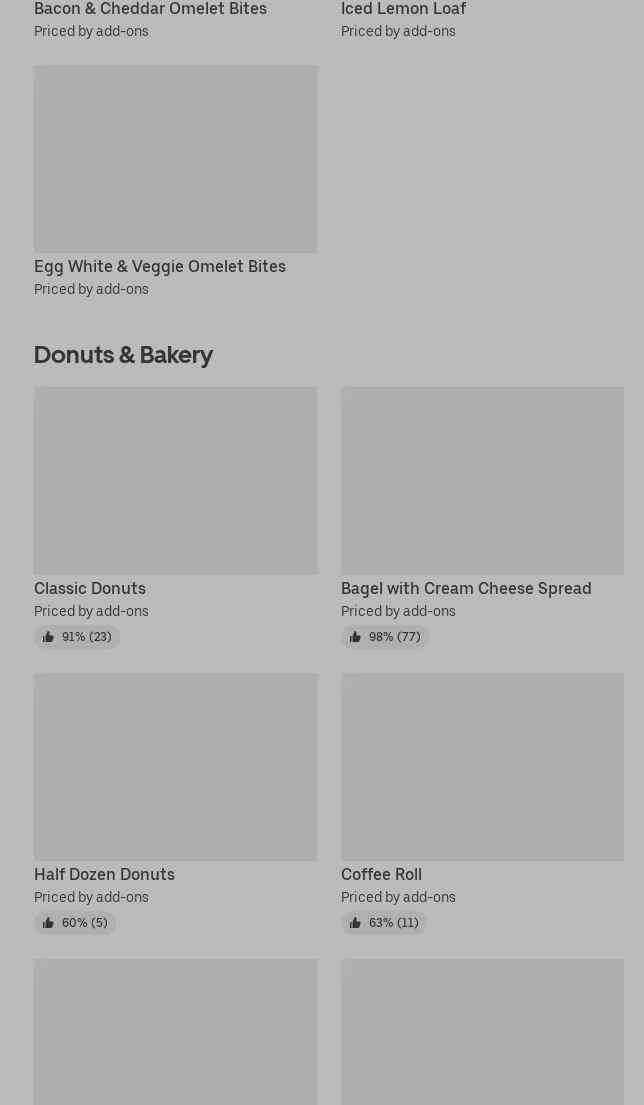Viewport: 644px width, 1105px height.
Task: Select the Iced Lemon Loaf item
Action: 403,9
